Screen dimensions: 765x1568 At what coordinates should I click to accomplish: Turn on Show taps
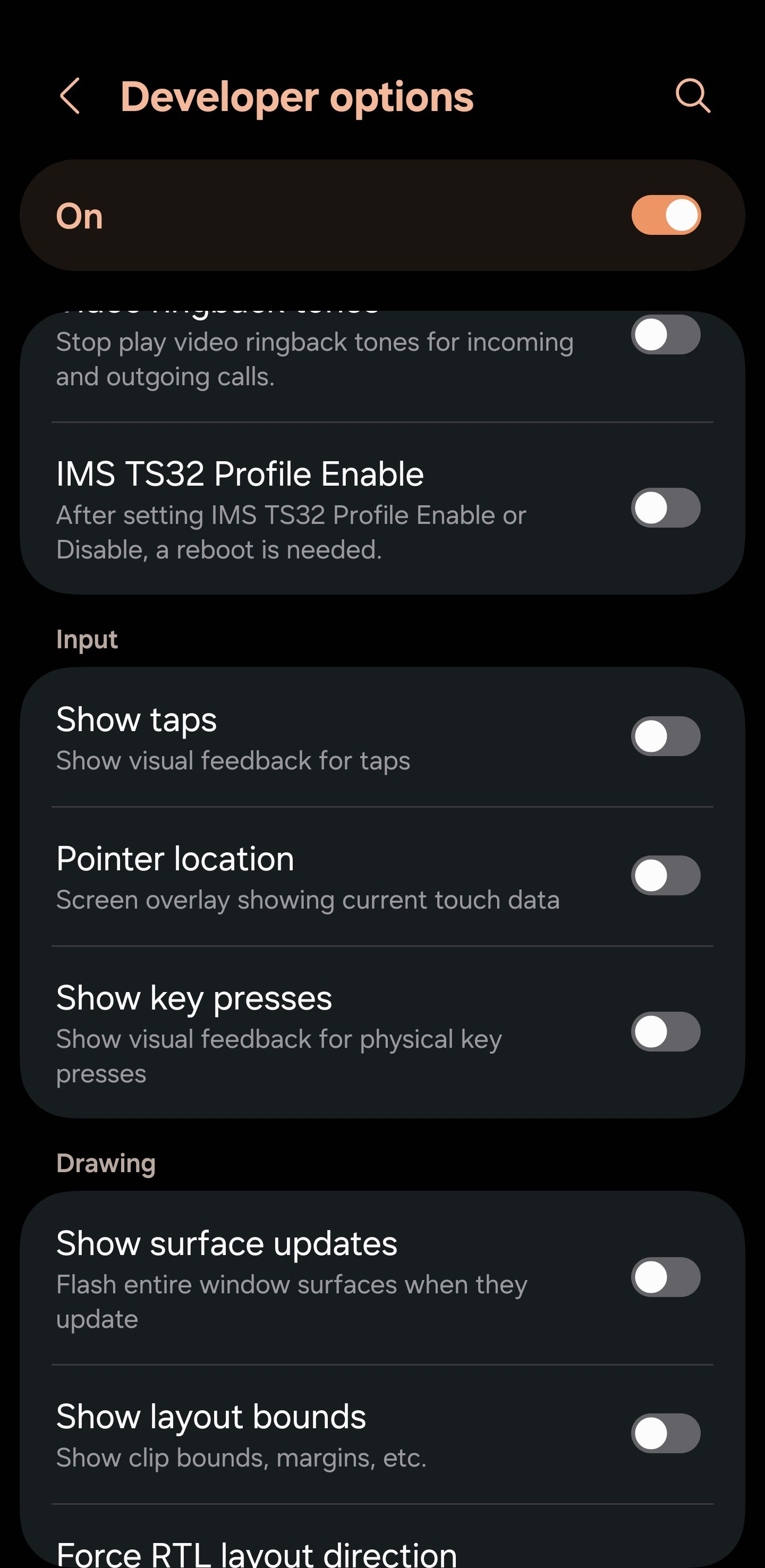pos(666,736)
